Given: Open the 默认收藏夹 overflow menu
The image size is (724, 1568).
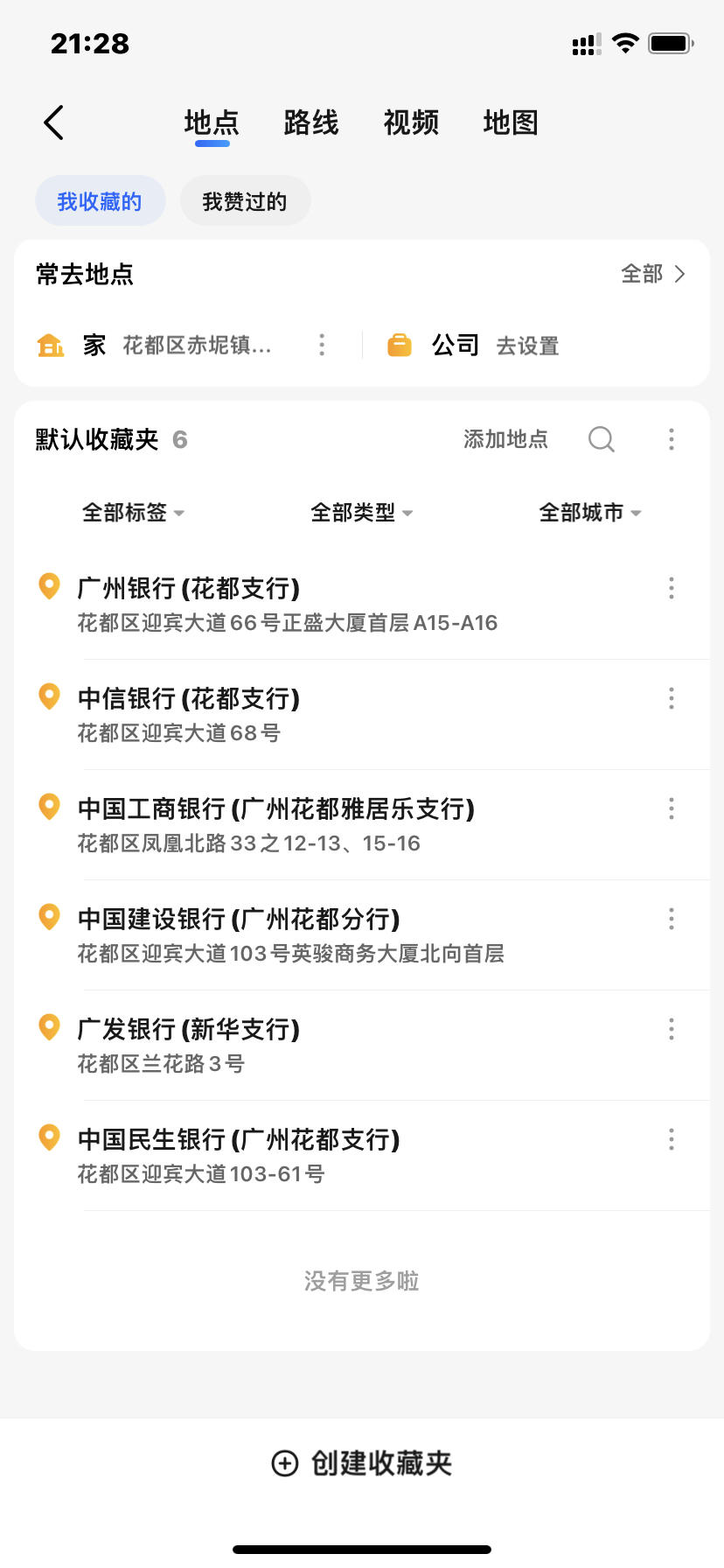Looking at the screenshot, I should click(672, 439).
